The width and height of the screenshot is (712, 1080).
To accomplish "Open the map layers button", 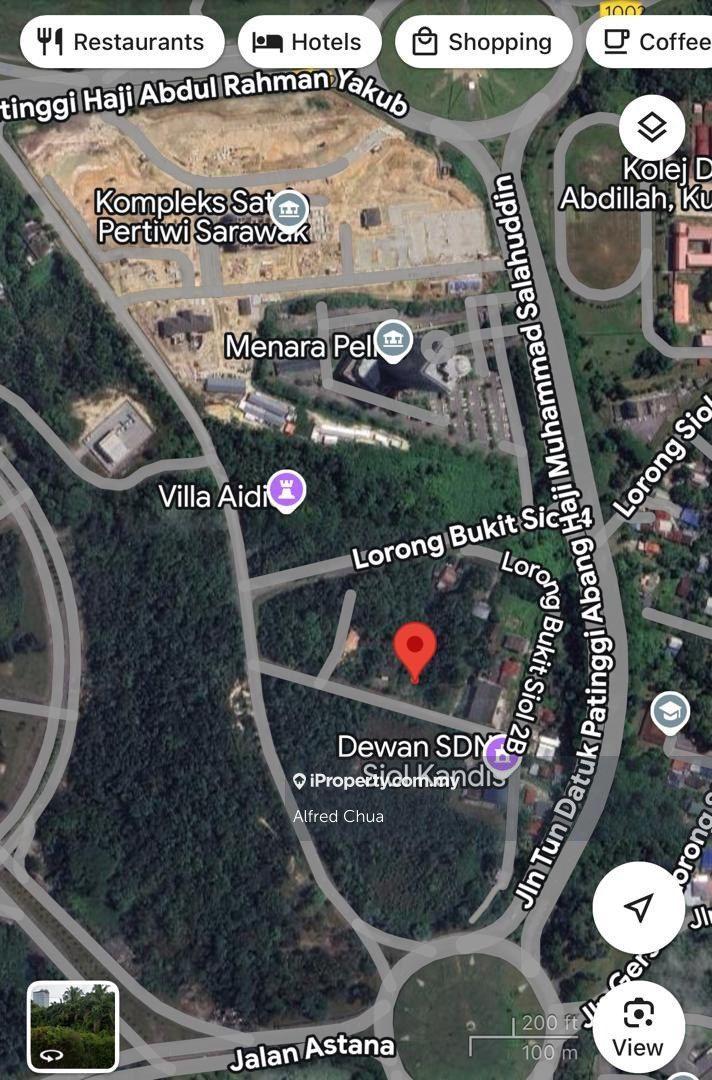I will coord(652,128).
